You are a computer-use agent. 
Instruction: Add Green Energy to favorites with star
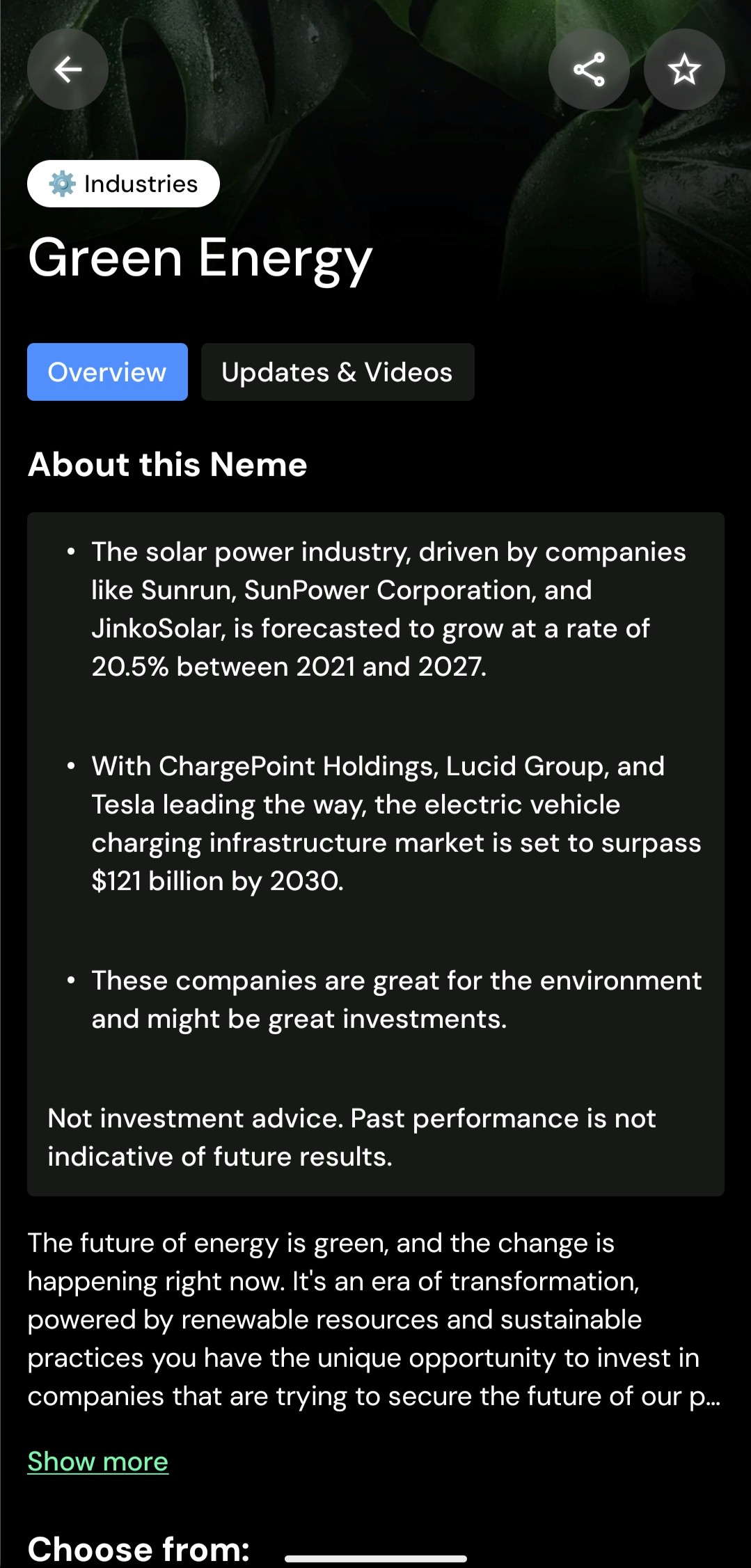pos(684,69)
